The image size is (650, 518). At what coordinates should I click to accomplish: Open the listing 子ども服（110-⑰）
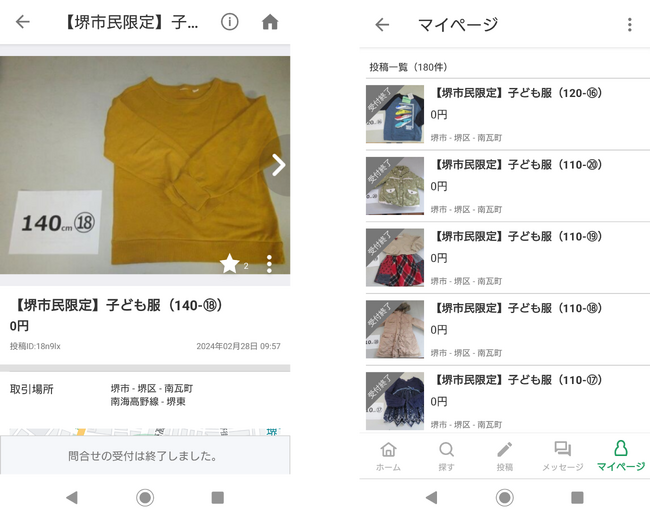click(505, 400)
